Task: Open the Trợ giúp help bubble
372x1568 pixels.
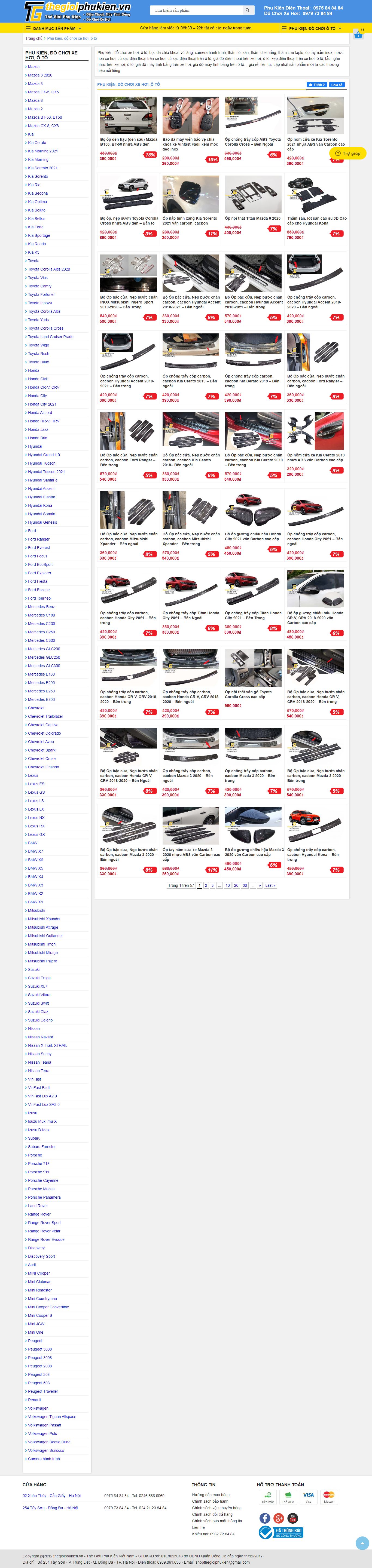Action: 348,154
